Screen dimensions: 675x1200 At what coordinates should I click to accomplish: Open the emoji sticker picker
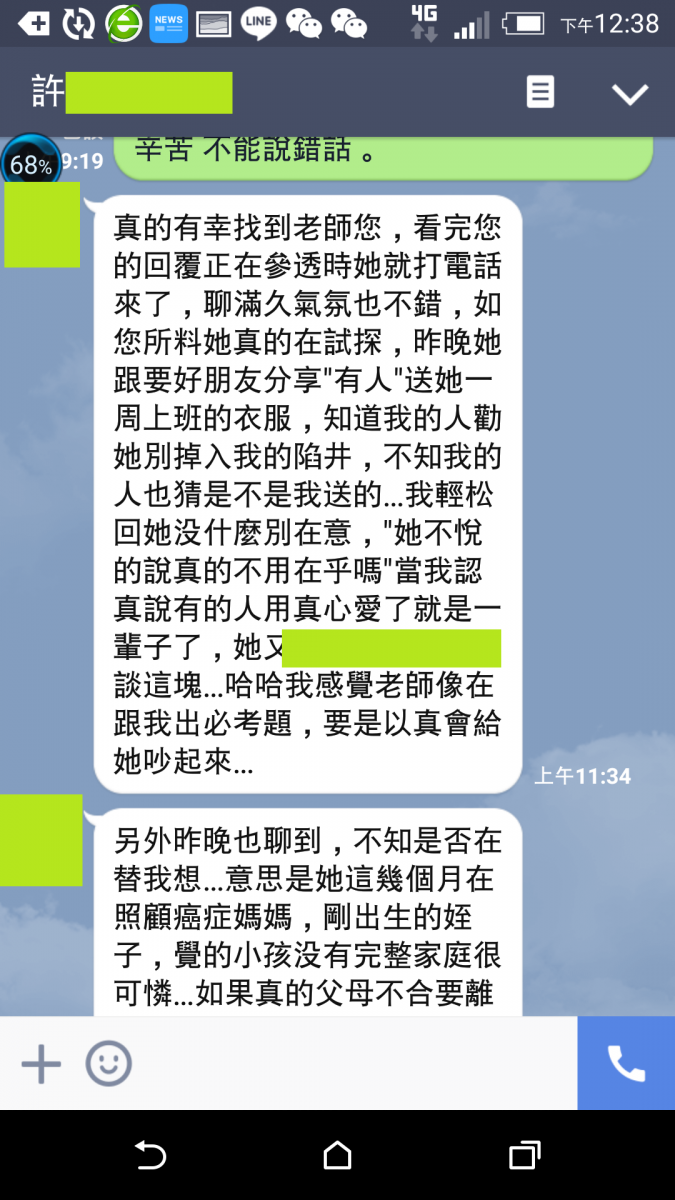(x=108, y=1064)
